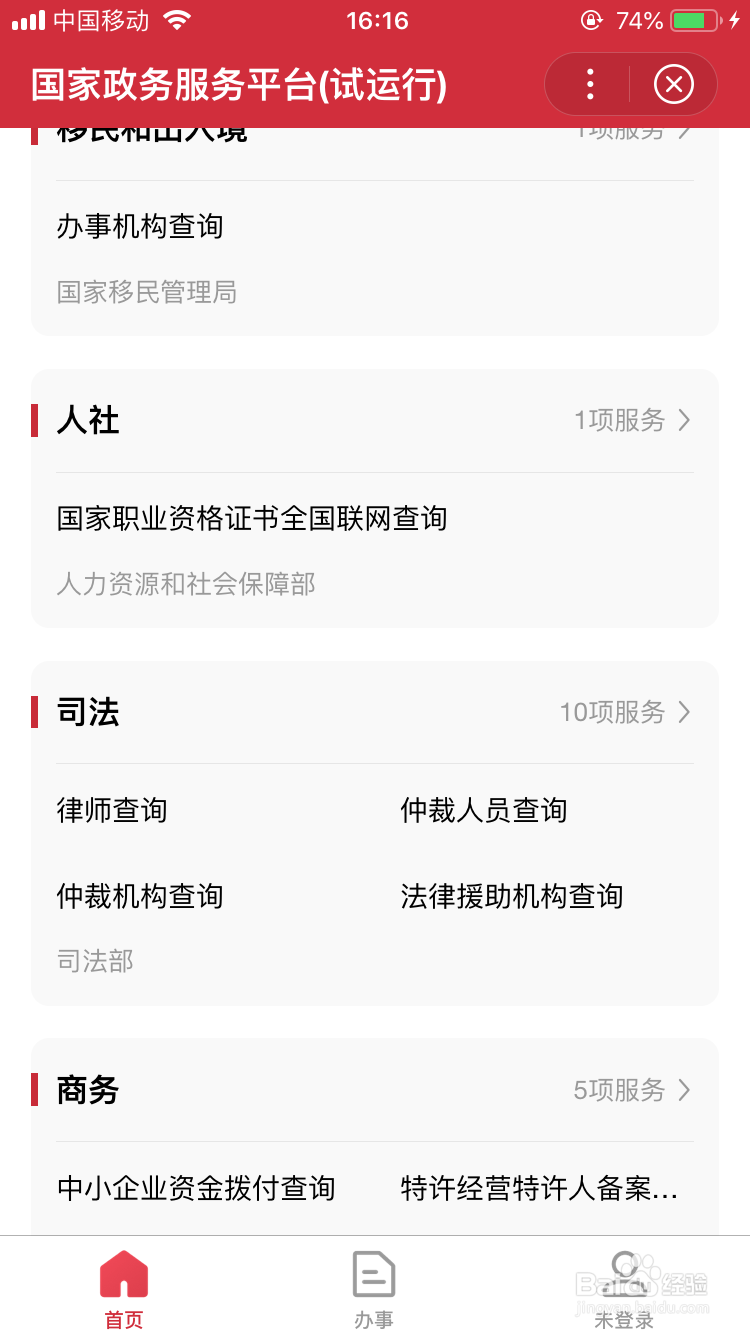Screen dimensions: 750x1334
Task: Open the three-dot mini-program menu
Action: tap(590, 84)
